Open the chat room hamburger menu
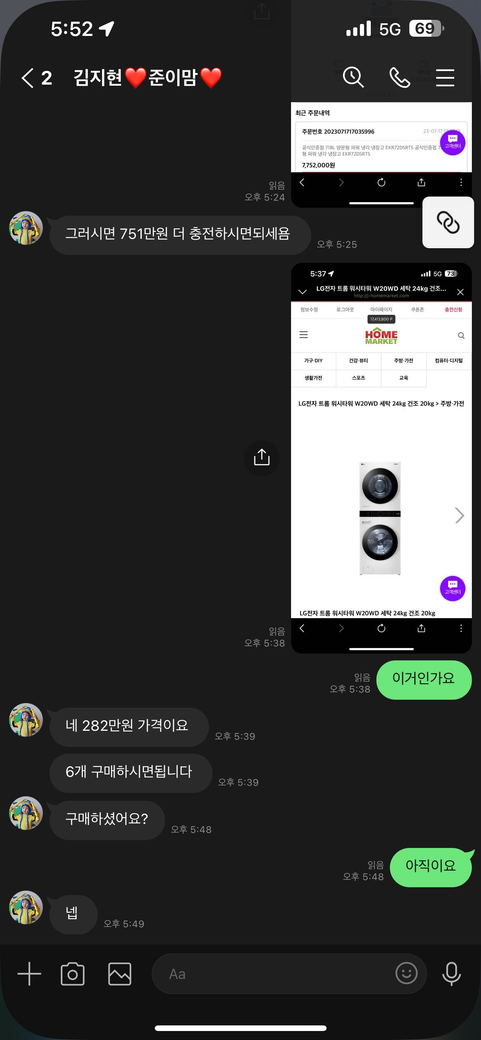The width and height of the screenshot is (481, 1040). 445,78
